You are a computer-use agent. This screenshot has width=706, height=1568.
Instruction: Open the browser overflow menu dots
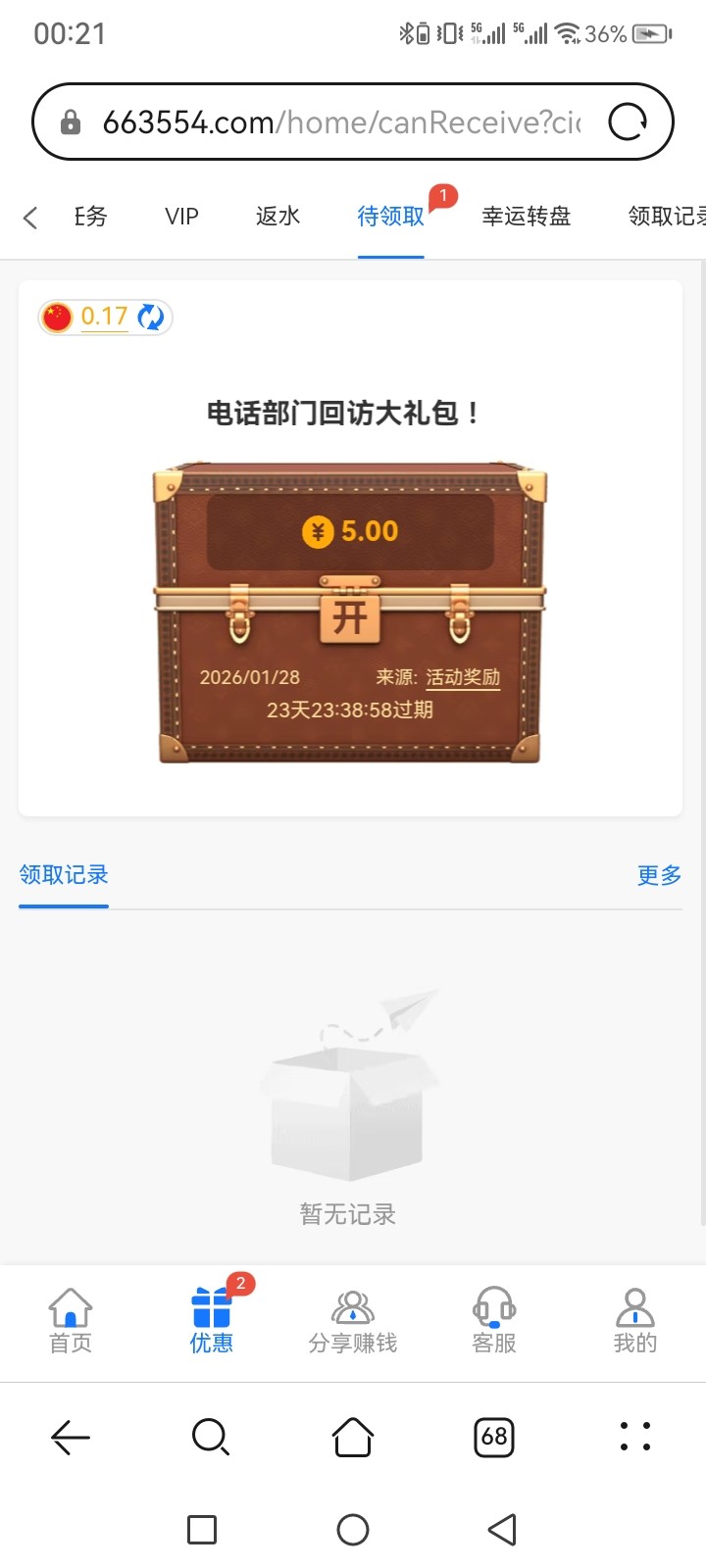tap(635, 1437)
